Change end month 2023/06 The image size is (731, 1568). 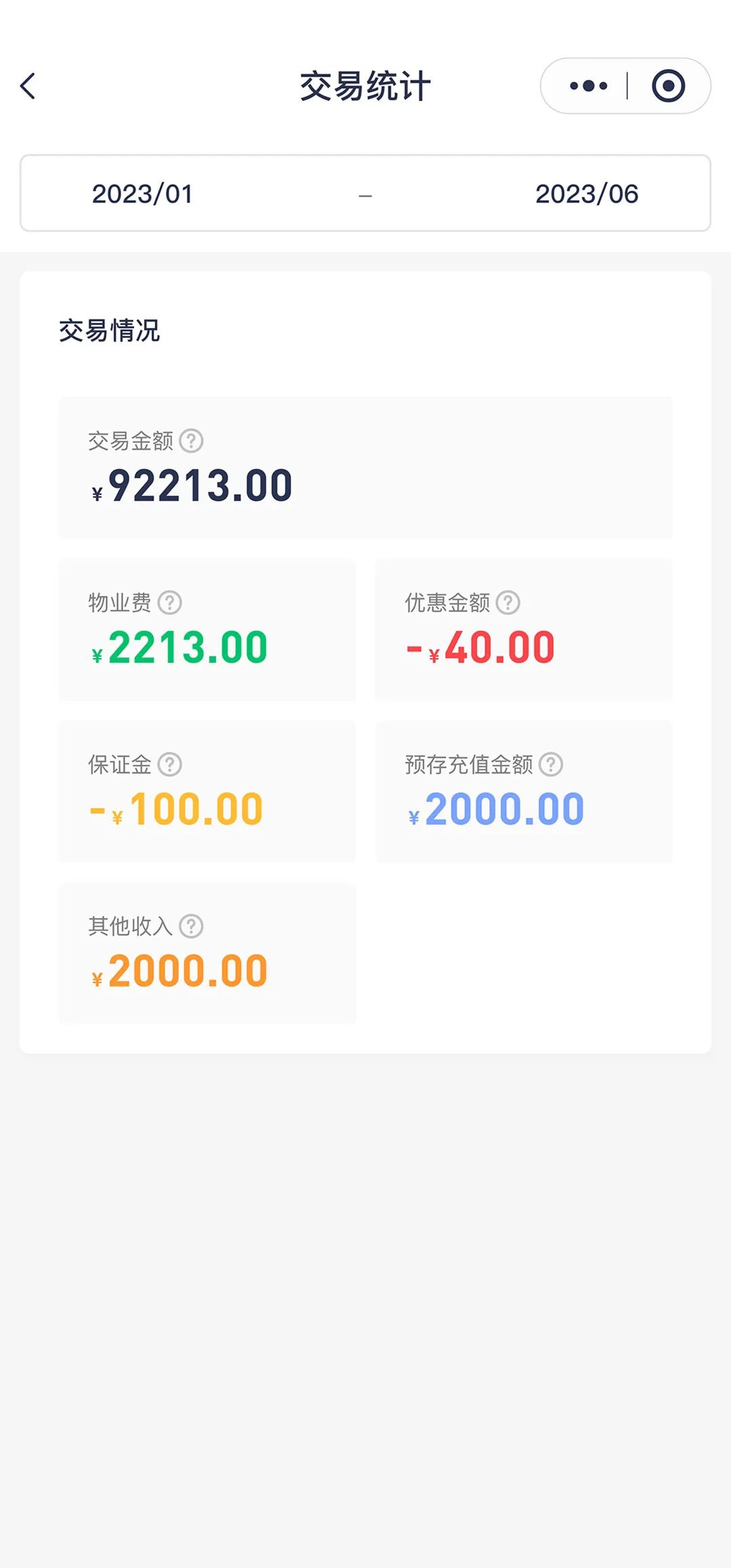[586, 194]
